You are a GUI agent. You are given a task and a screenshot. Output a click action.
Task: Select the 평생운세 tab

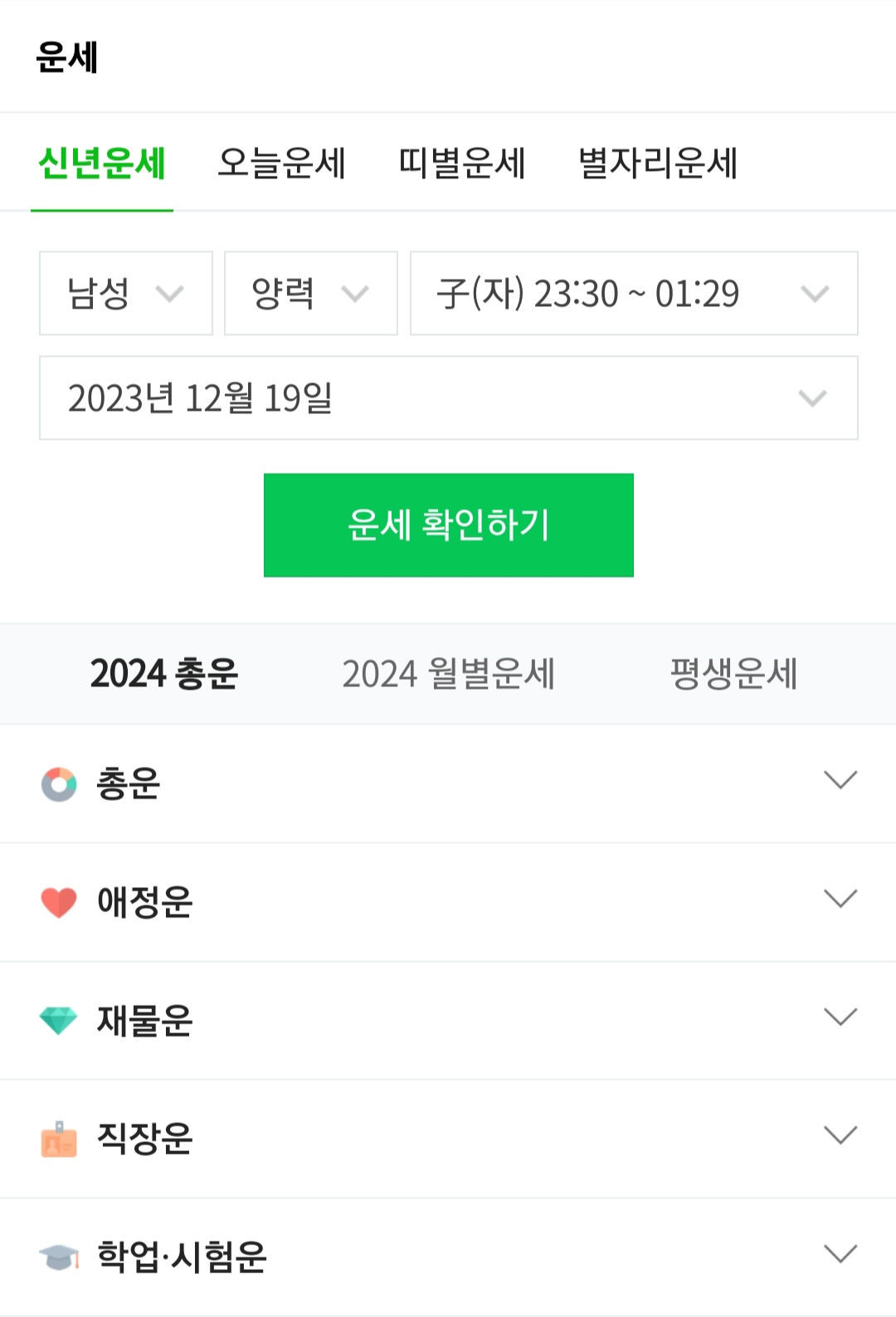pyautogui.click(x=734, y=674)
